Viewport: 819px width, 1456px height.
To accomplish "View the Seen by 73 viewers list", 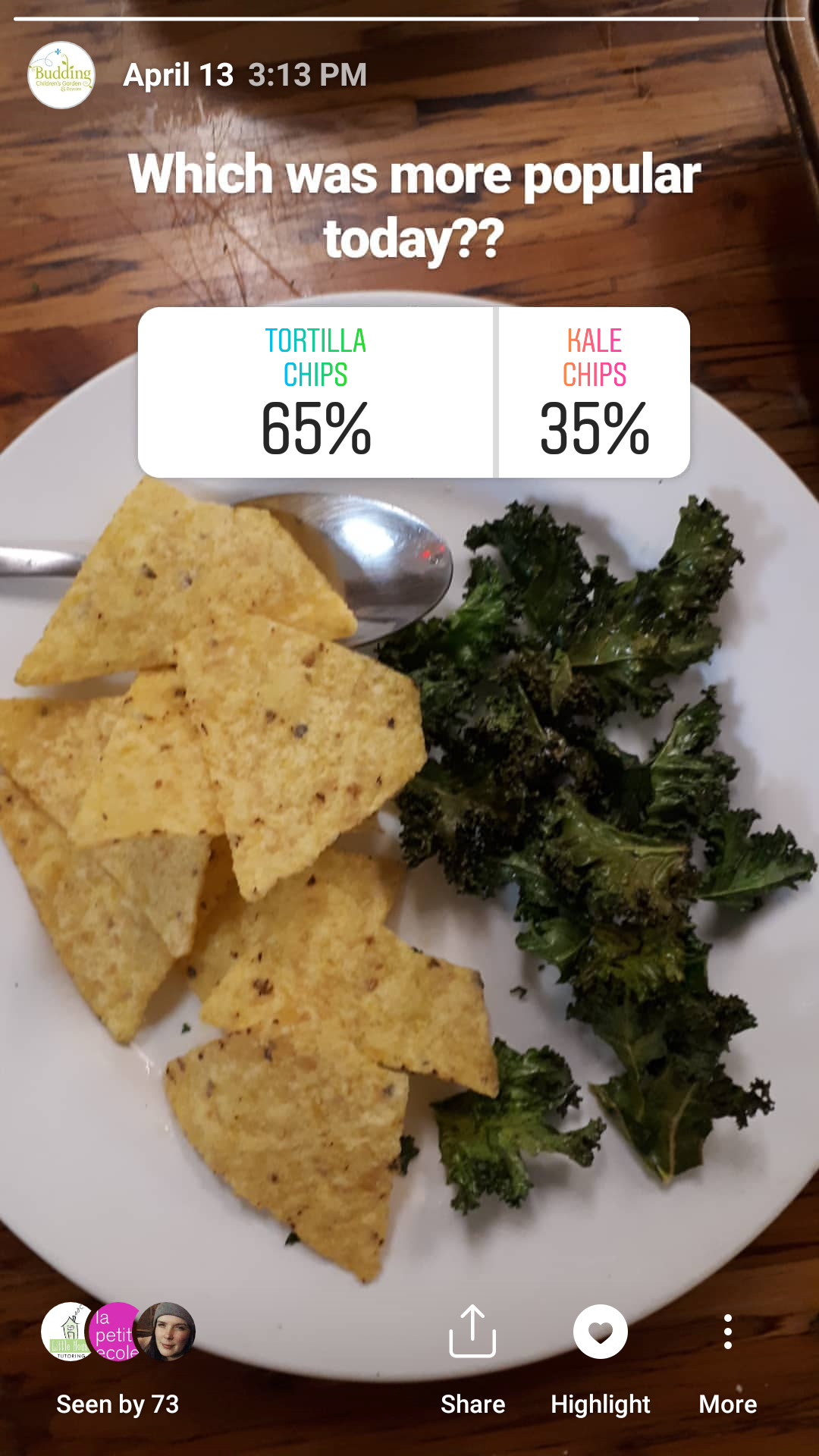I will (x=118, y=1360).
